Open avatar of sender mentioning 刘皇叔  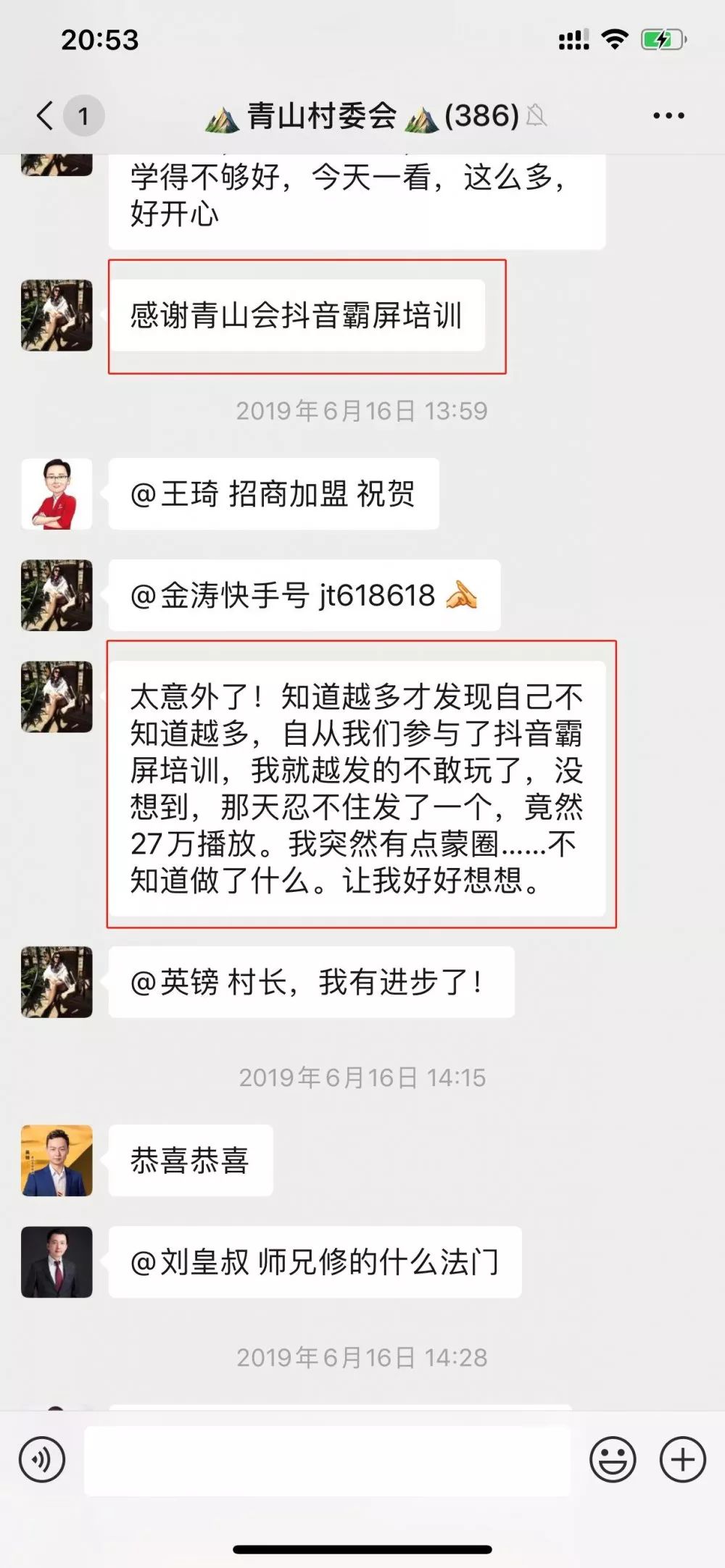point(57,1262)
